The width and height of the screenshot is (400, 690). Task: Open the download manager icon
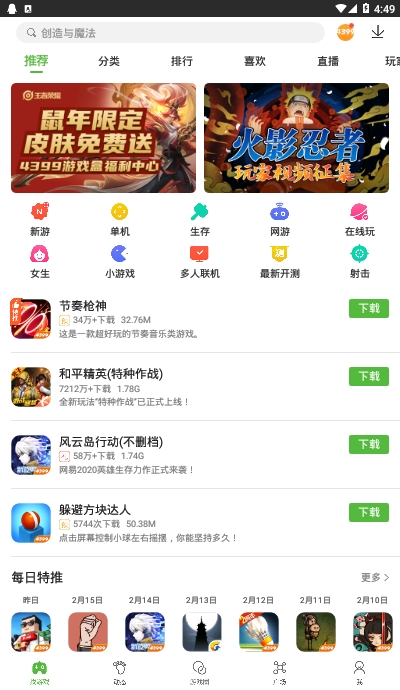pos(378,32)
